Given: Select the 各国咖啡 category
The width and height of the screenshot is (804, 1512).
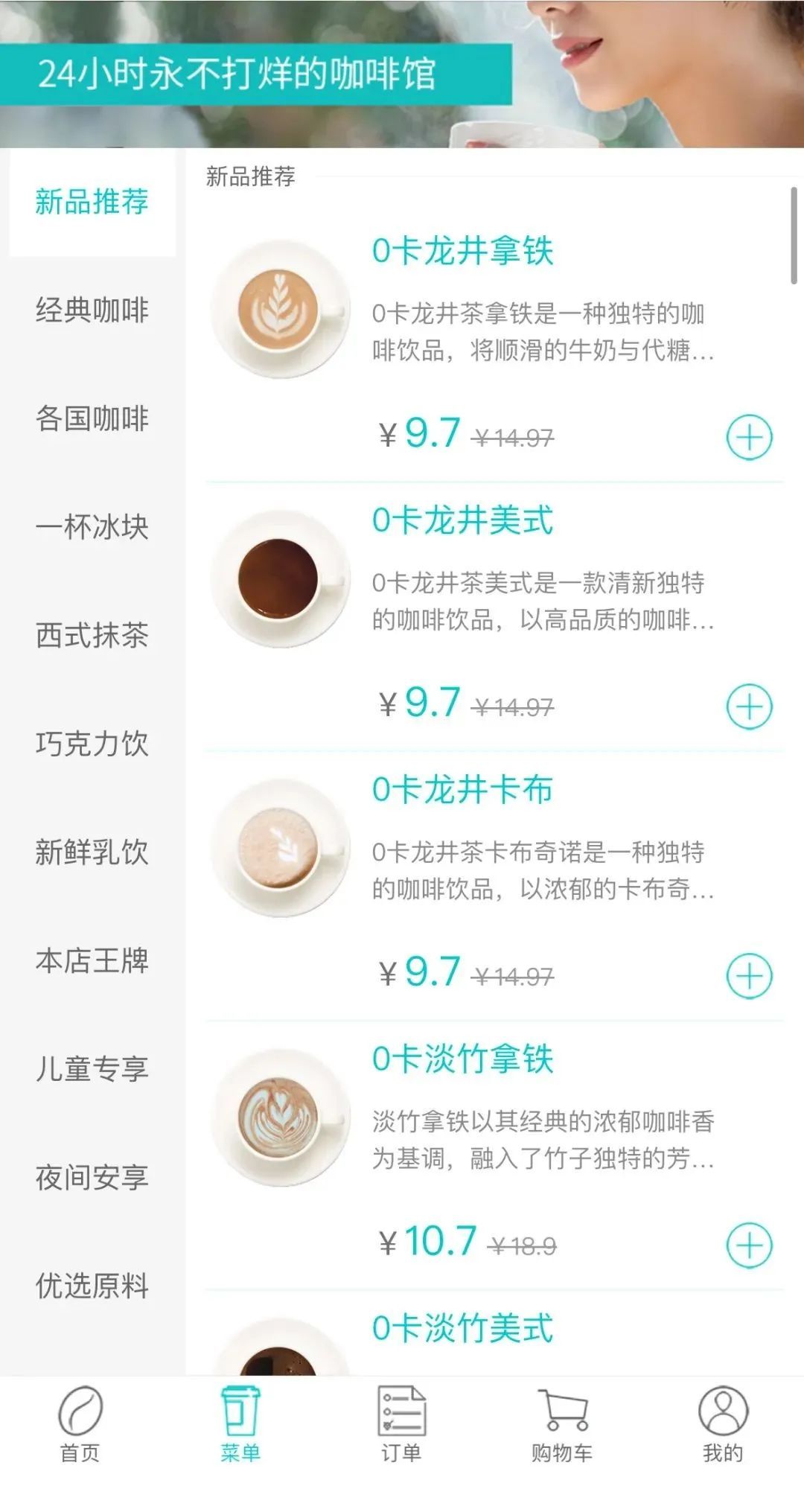Looking at the screenshot, I should click(x=92, y=418).
